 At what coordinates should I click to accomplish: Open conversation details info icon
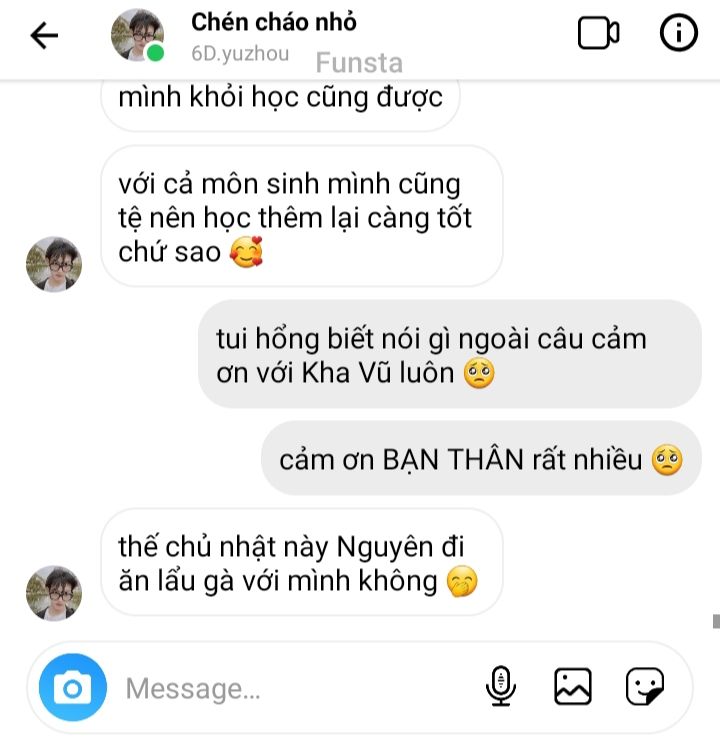(678, 34)
